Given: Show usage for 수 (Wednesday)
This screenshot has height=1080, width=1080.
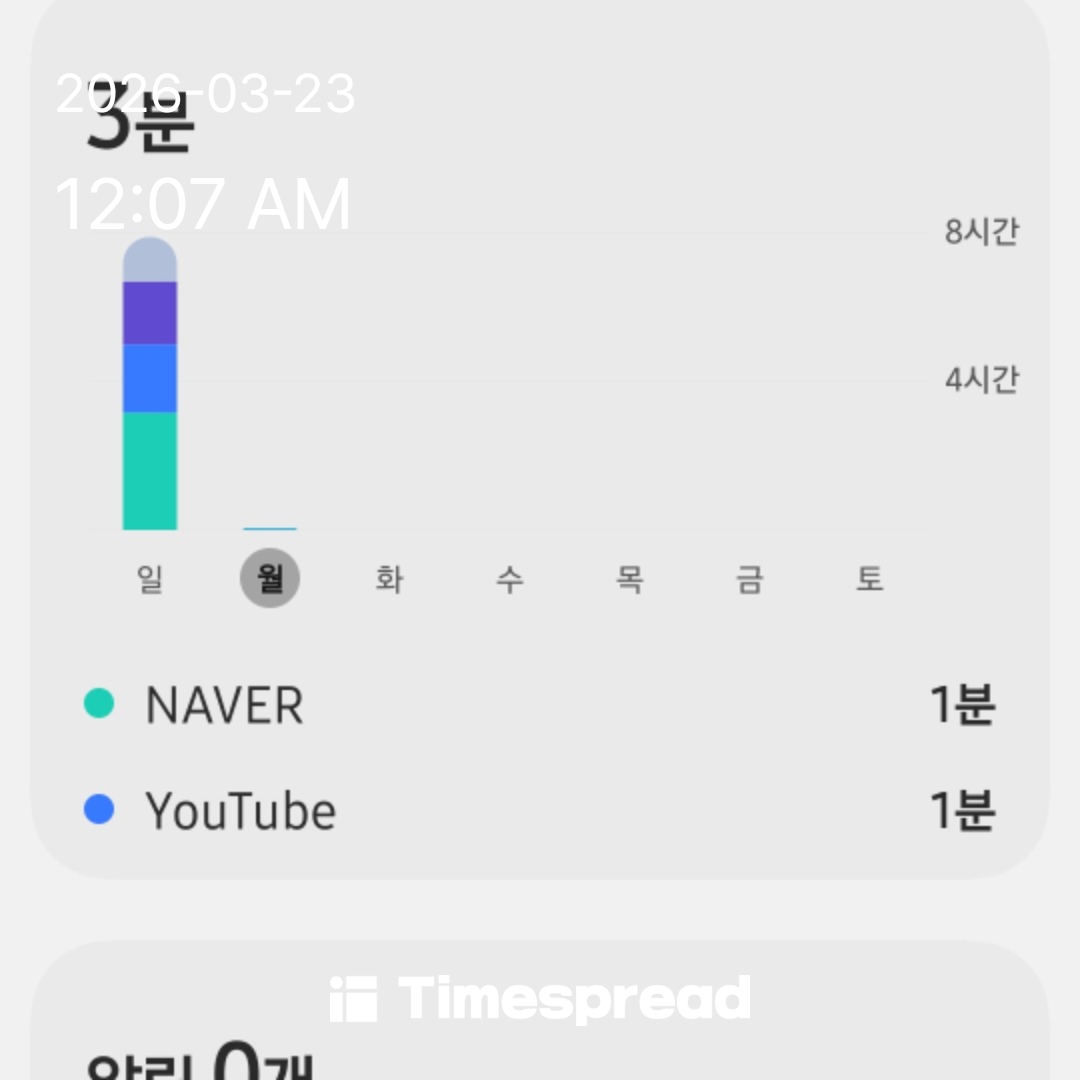Looking at the screenshot, I should coord(509,579).
